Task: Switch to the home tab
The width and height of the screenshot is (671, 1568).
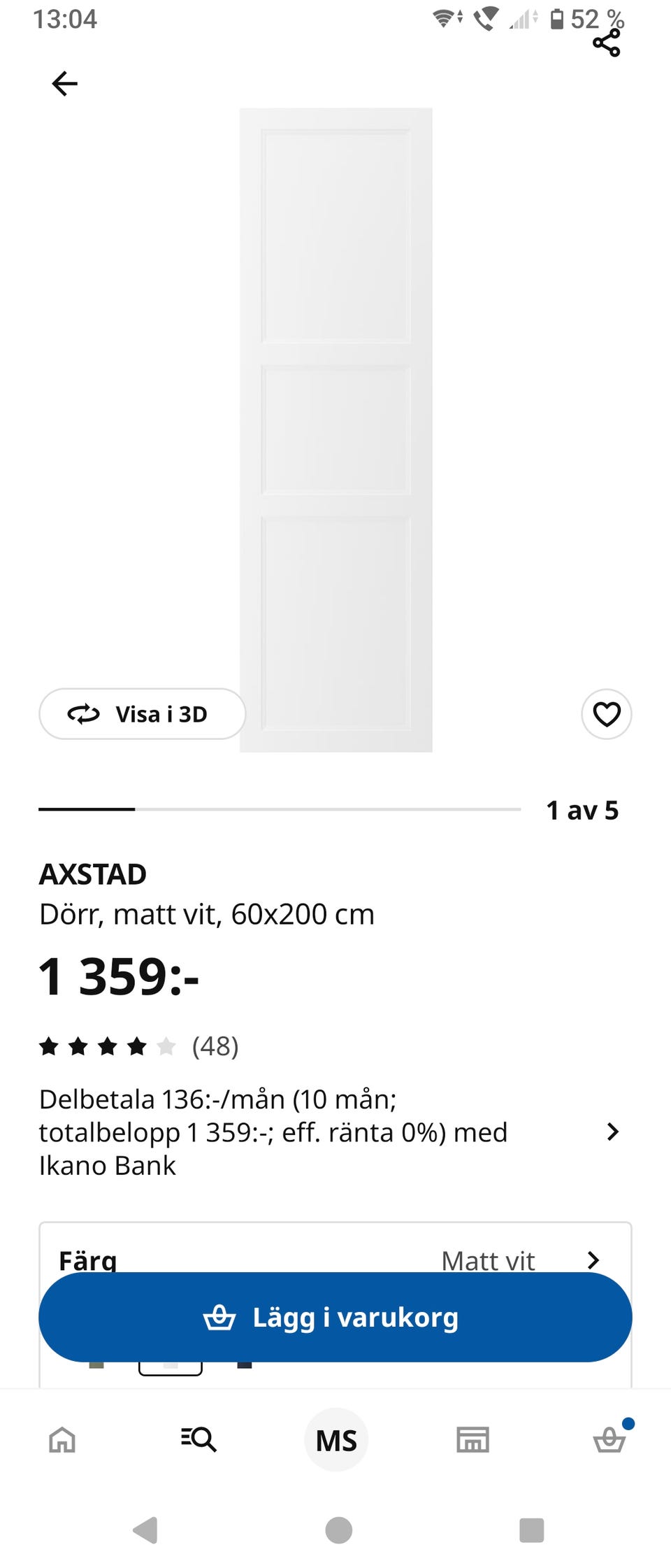Action: point(62,1440)
